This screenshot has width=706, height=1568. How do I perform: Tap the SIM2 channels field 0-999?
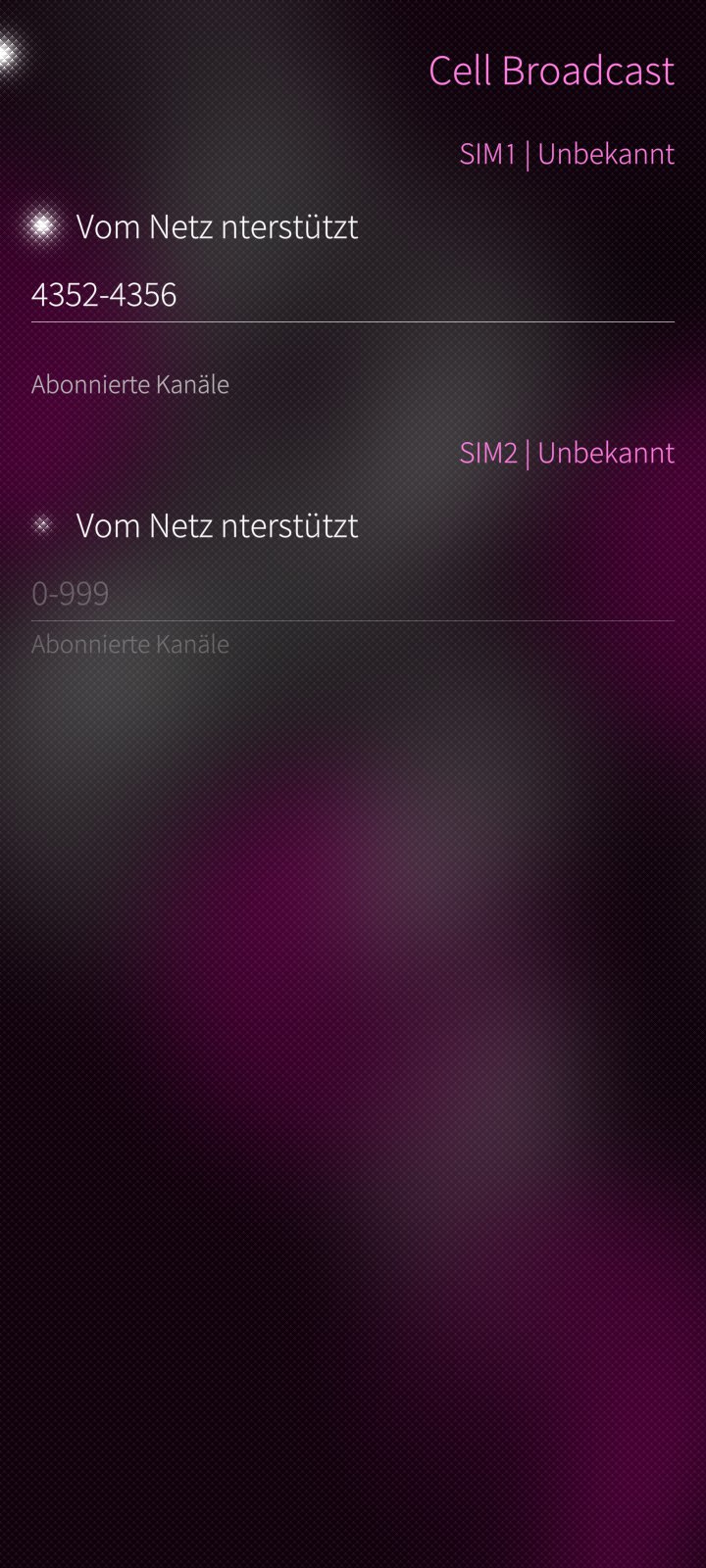pos(351,594)
